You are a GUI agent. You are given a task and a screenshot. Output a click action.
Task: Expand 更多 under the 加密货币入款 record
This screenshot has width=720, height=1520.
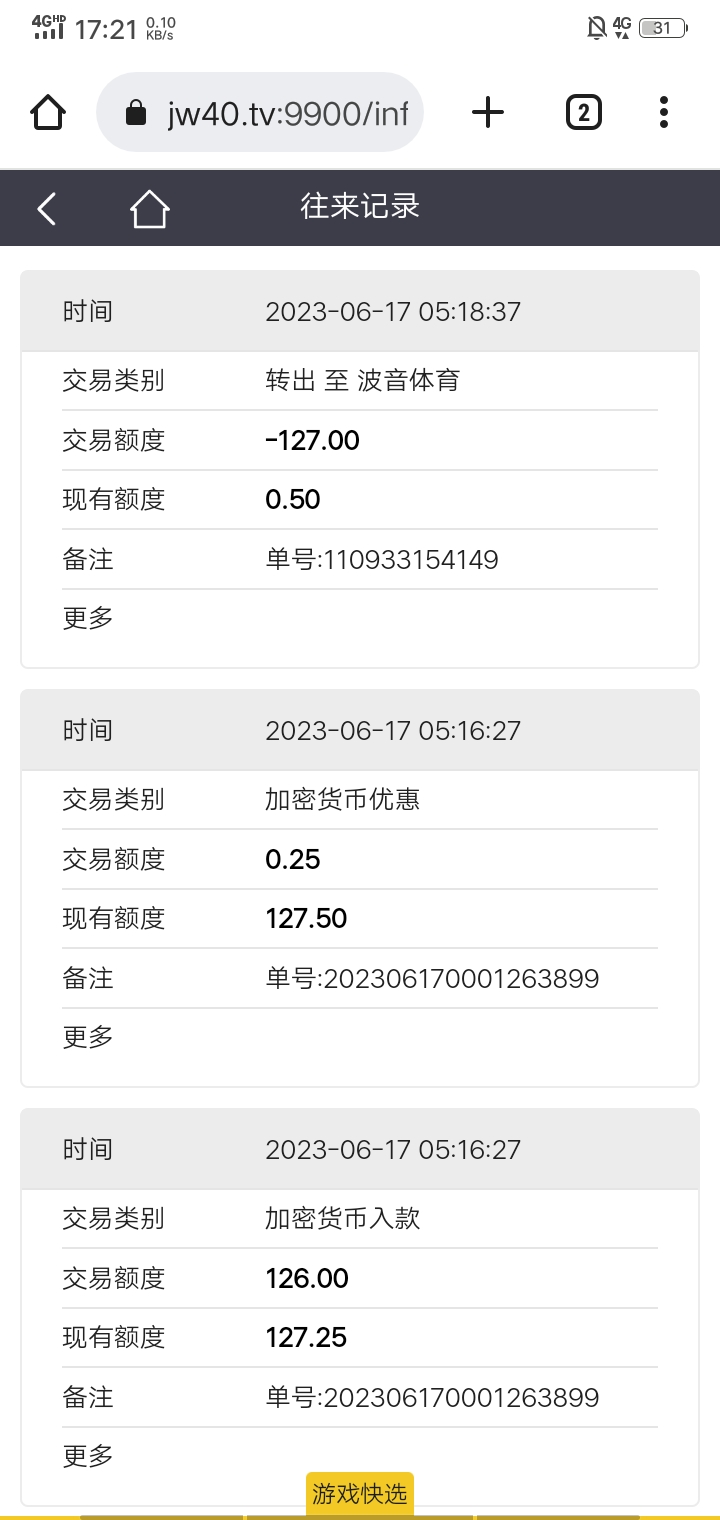[88, 1456]
